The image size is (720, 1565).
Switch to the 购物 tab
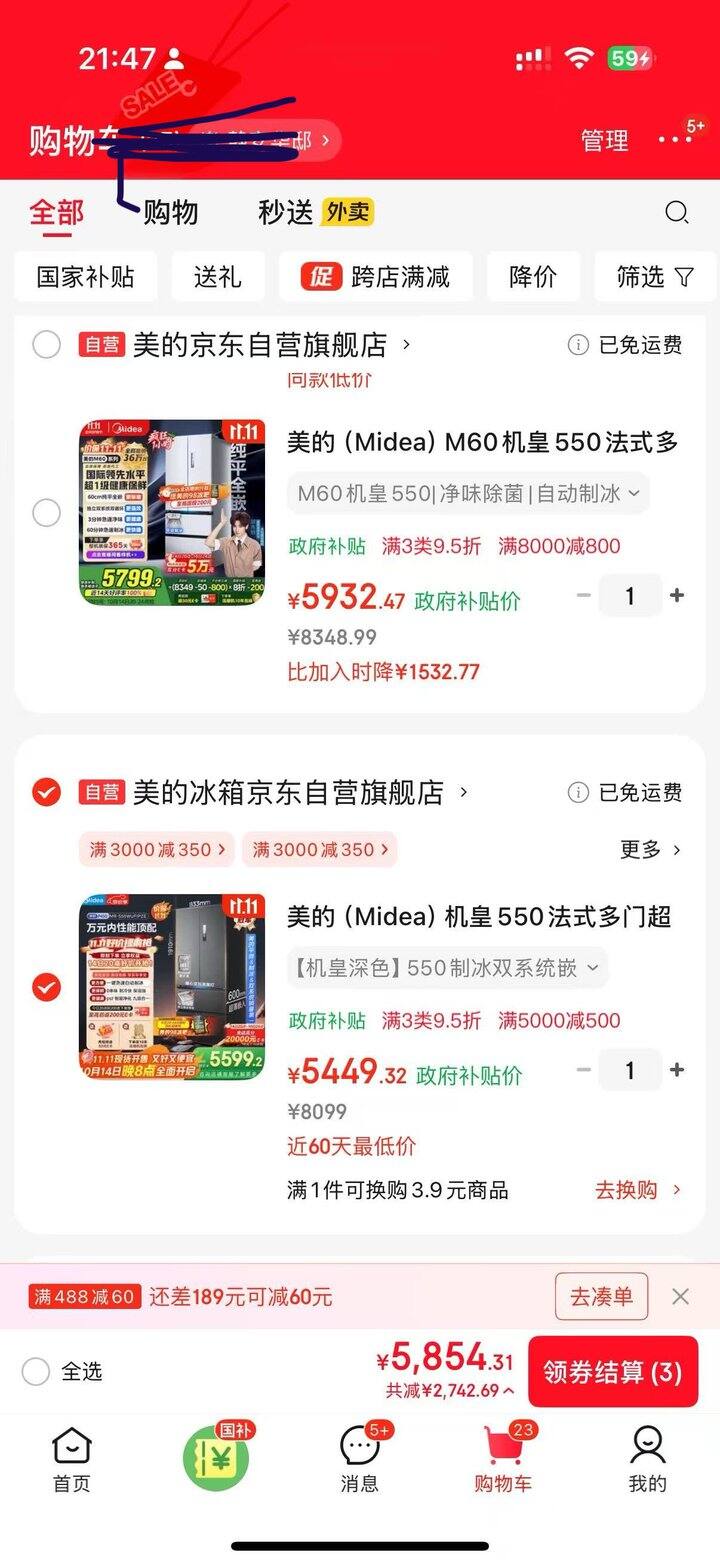pyautogui.click(x=170, y=212)
